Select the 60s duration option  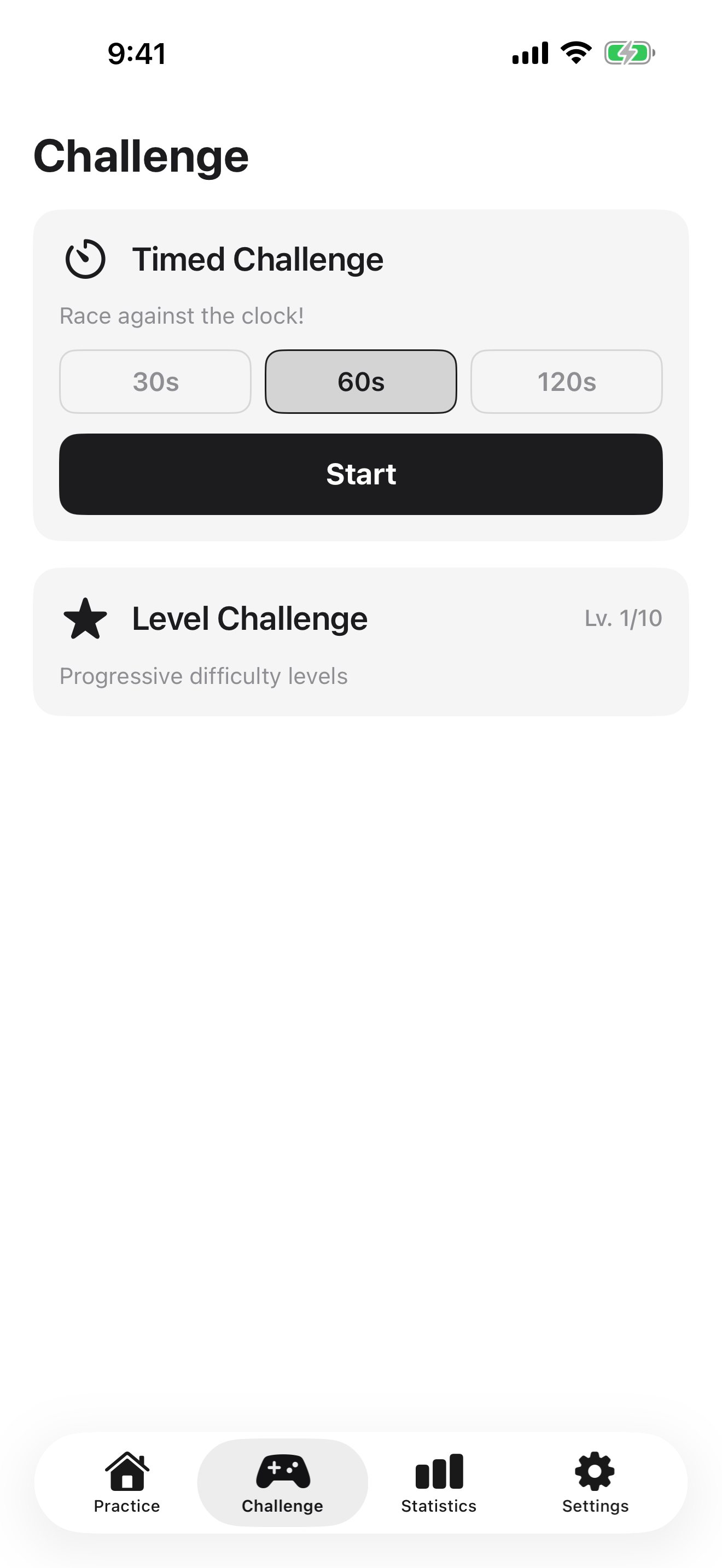[361, 381]
